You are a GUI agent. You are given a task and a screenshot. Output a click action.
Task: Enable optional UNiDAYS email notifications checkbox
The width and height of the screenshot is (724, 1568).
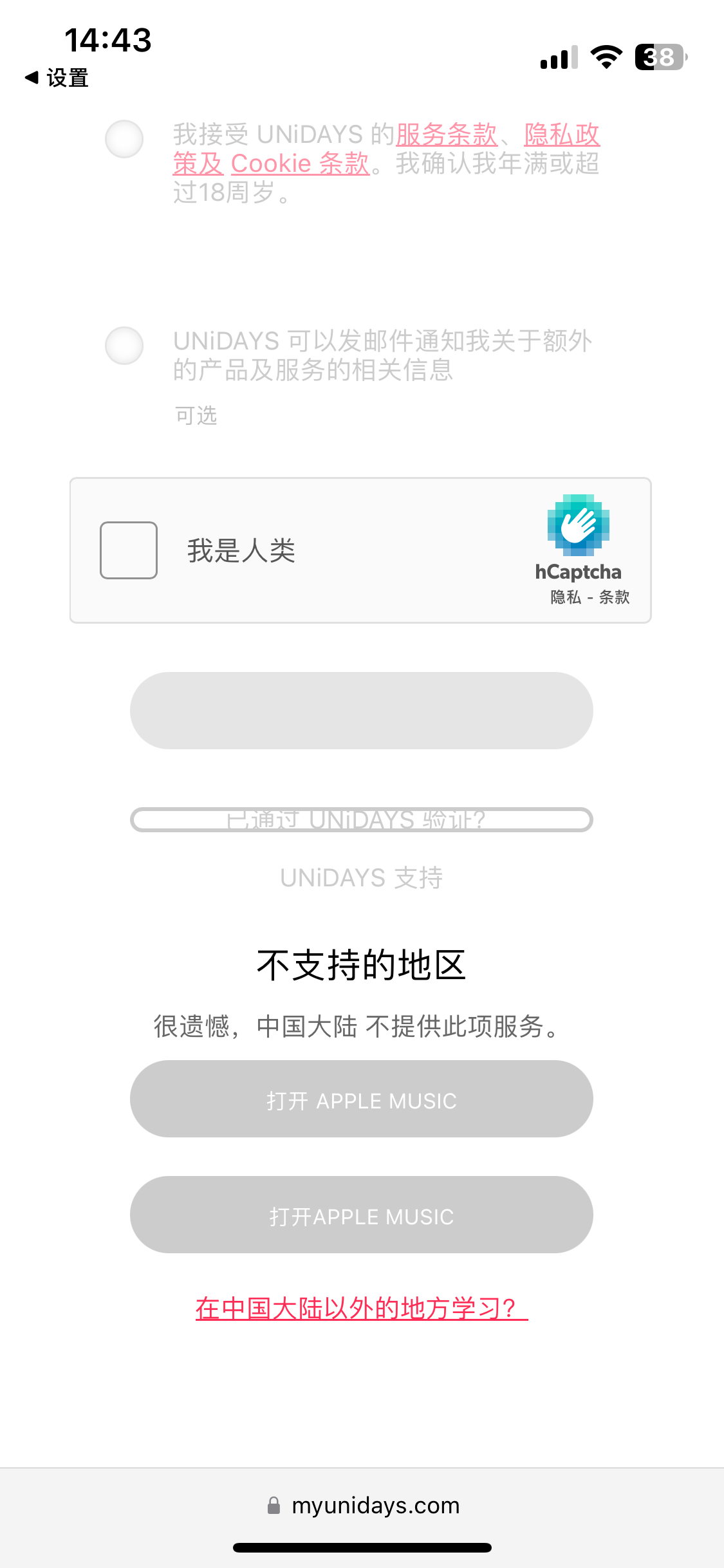[x=124, y=346]
